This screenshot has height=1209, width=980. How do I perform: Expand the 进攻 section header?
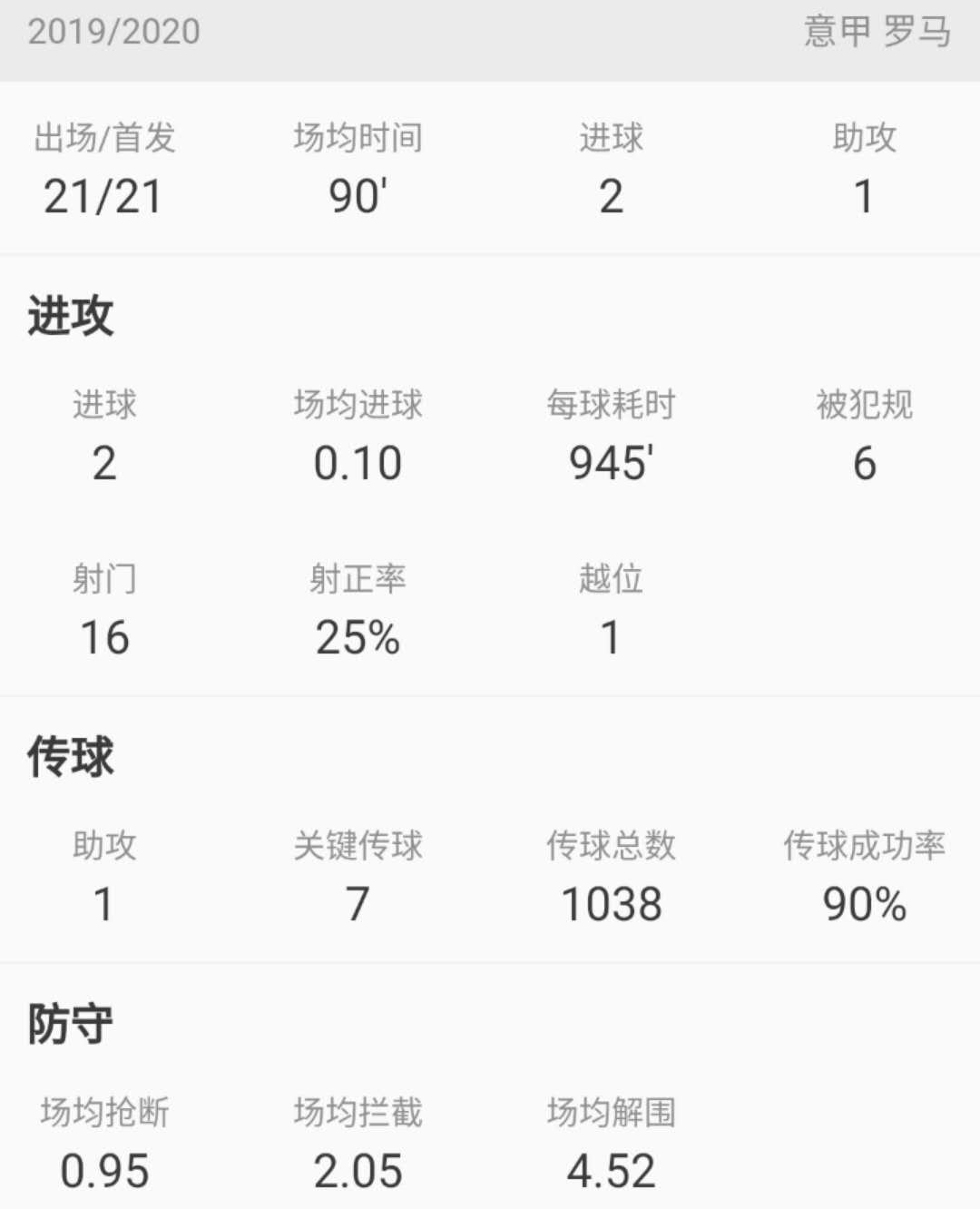pyautogui.click(x=68, y=316)
